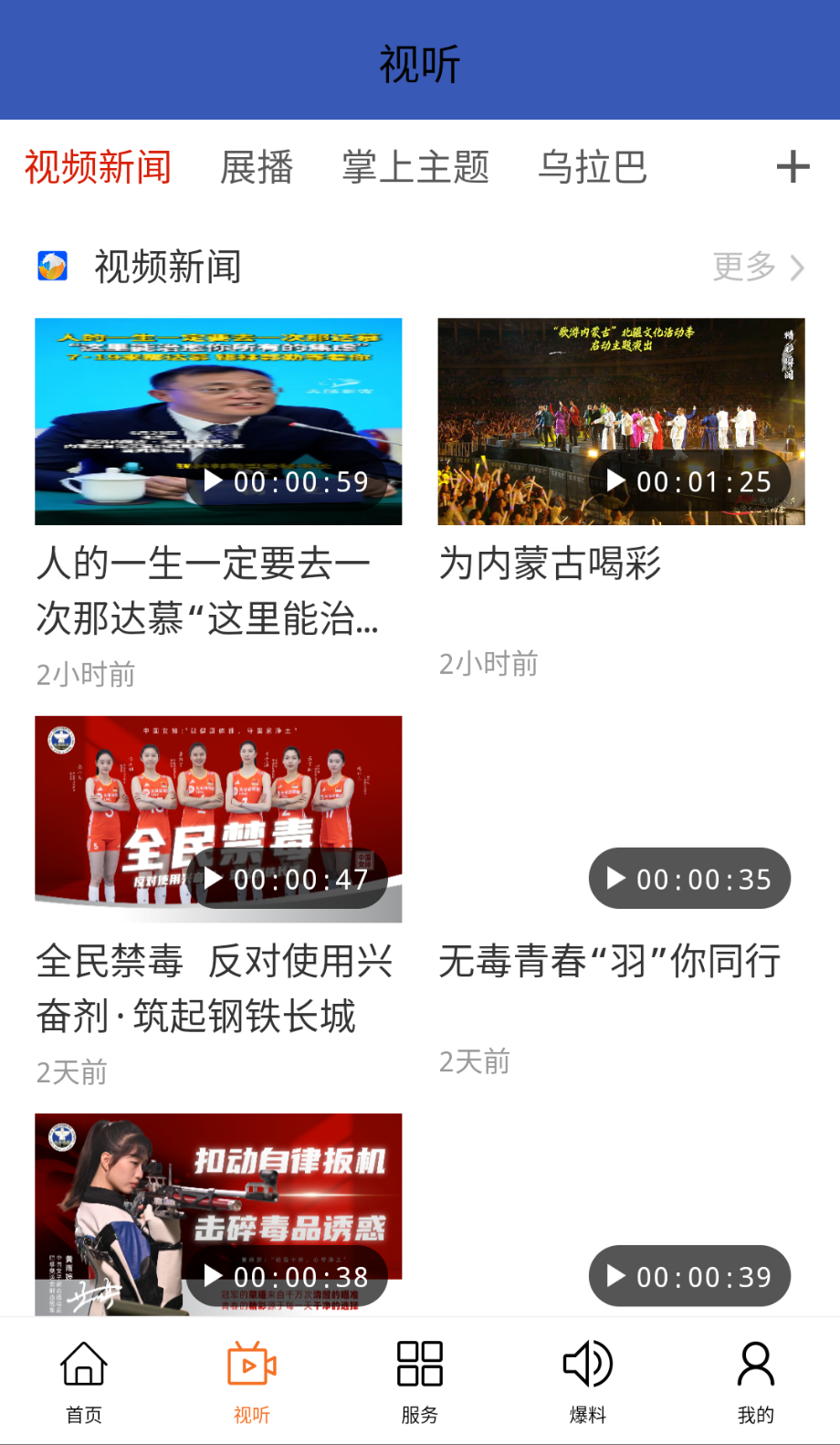840x1445 pixels.
Task: Open 无毒青春羽你同行 article
Action: (x=610, y=962)
